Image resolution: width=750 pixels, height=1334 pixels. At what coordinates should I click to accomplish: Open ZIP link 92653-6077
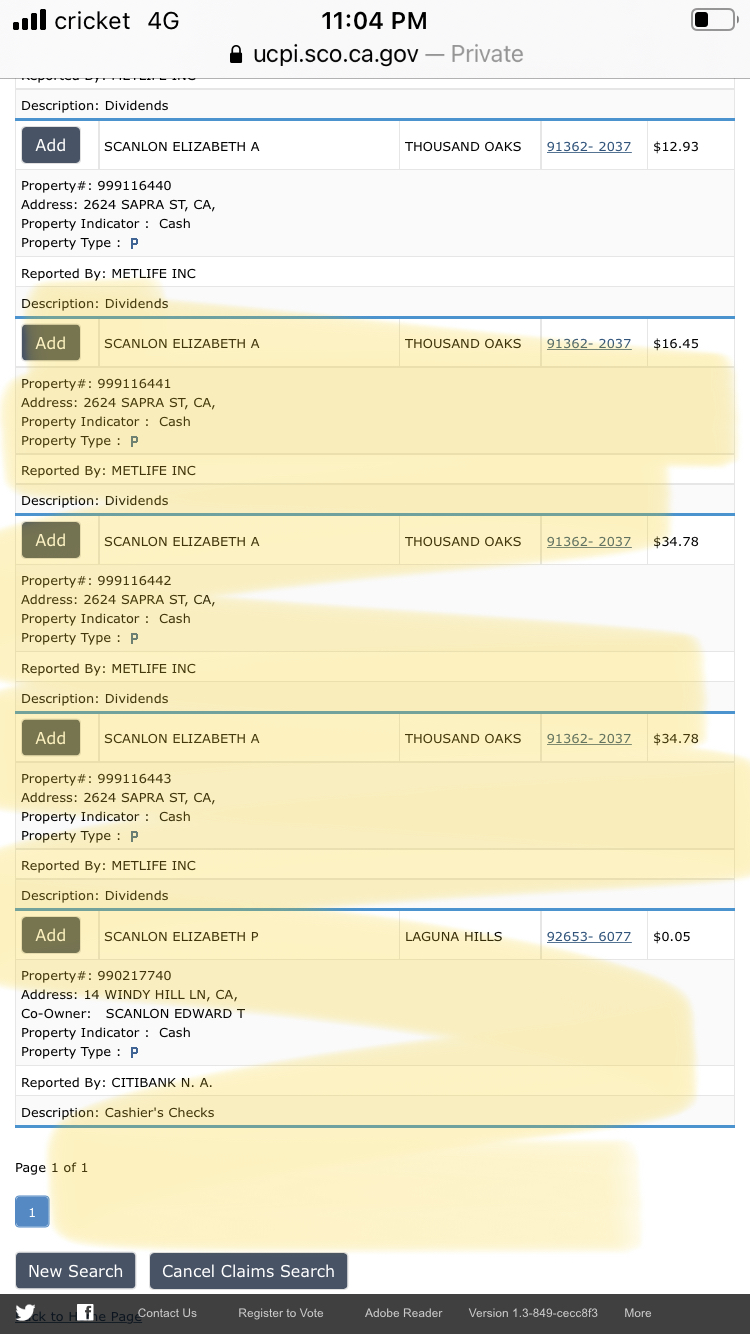[x=589, y=936]
